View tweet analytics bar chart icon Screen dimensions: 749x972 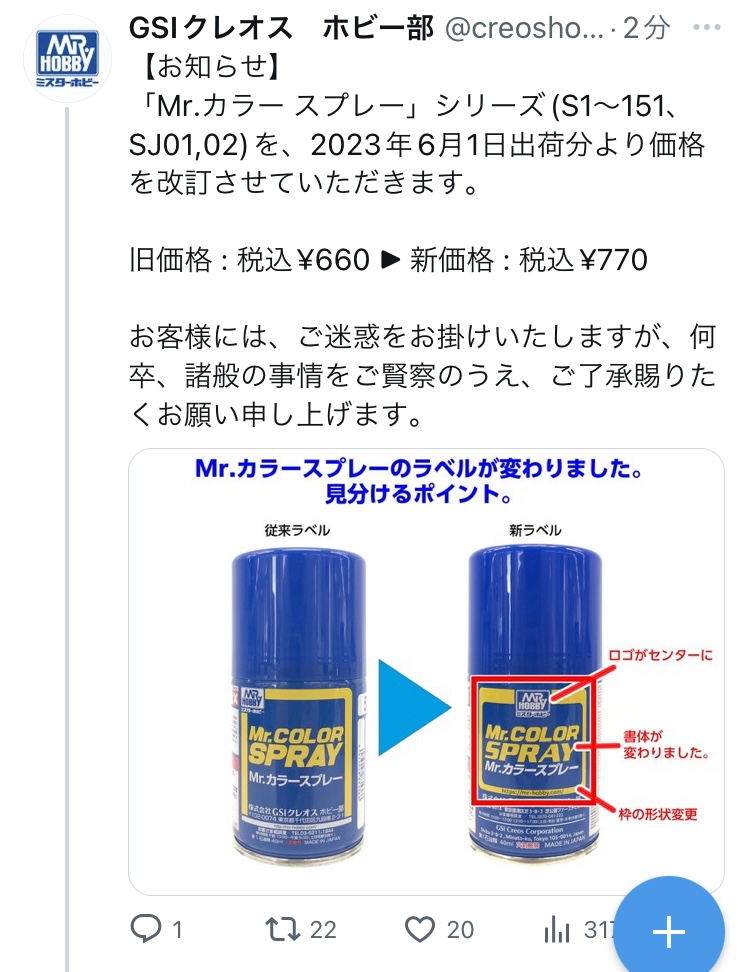click(557, 930)
